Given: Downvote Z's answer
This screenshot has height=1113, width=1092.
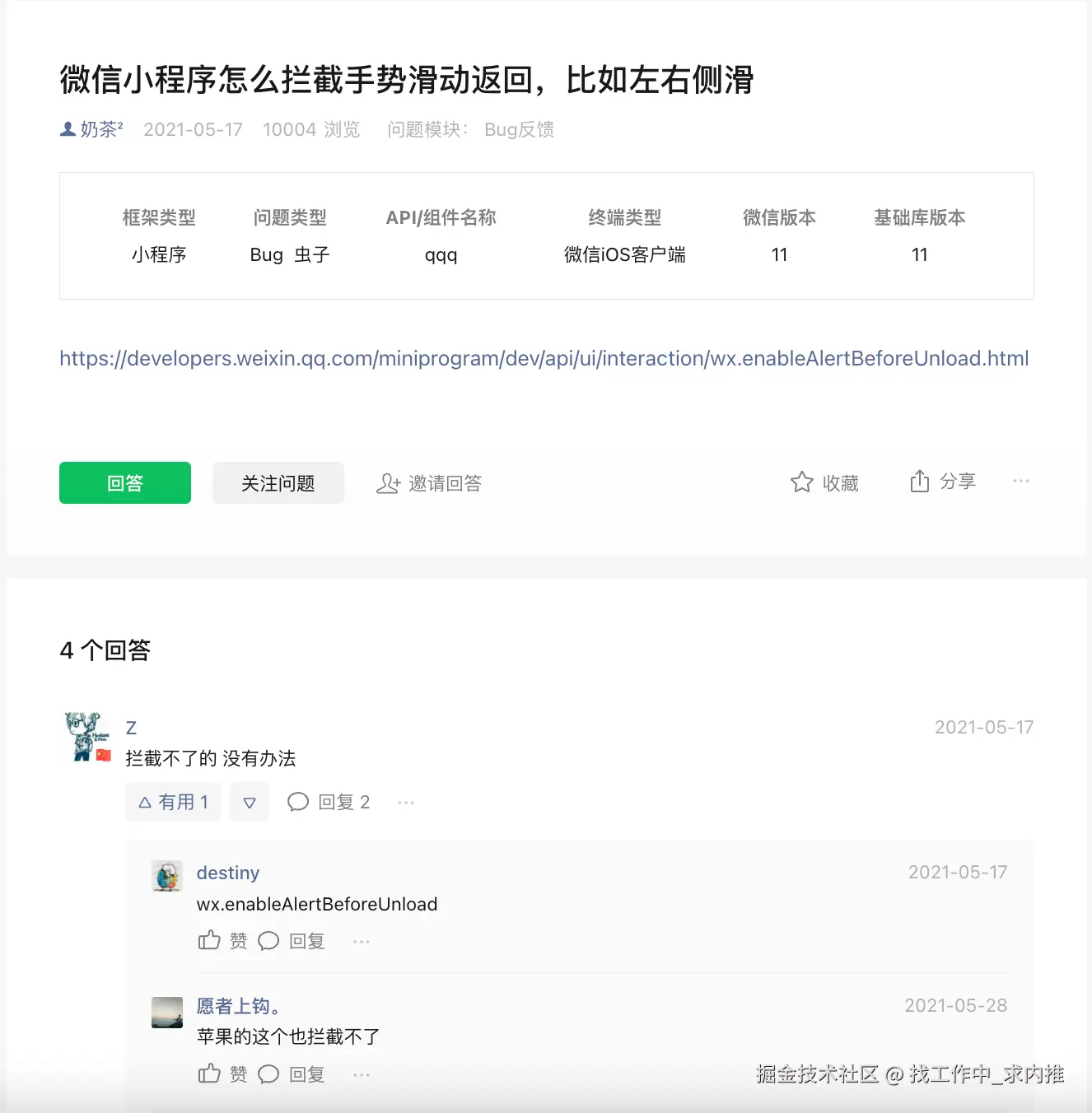Looking at the screenshot, I should 250,803.
